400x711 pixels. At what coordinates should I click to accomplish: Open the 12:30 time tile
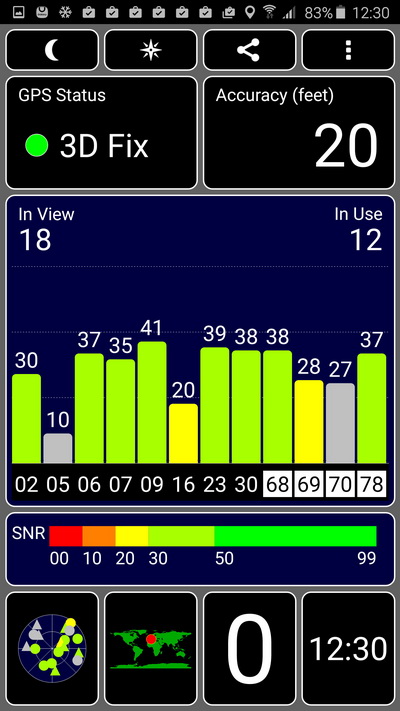[348, 648]
